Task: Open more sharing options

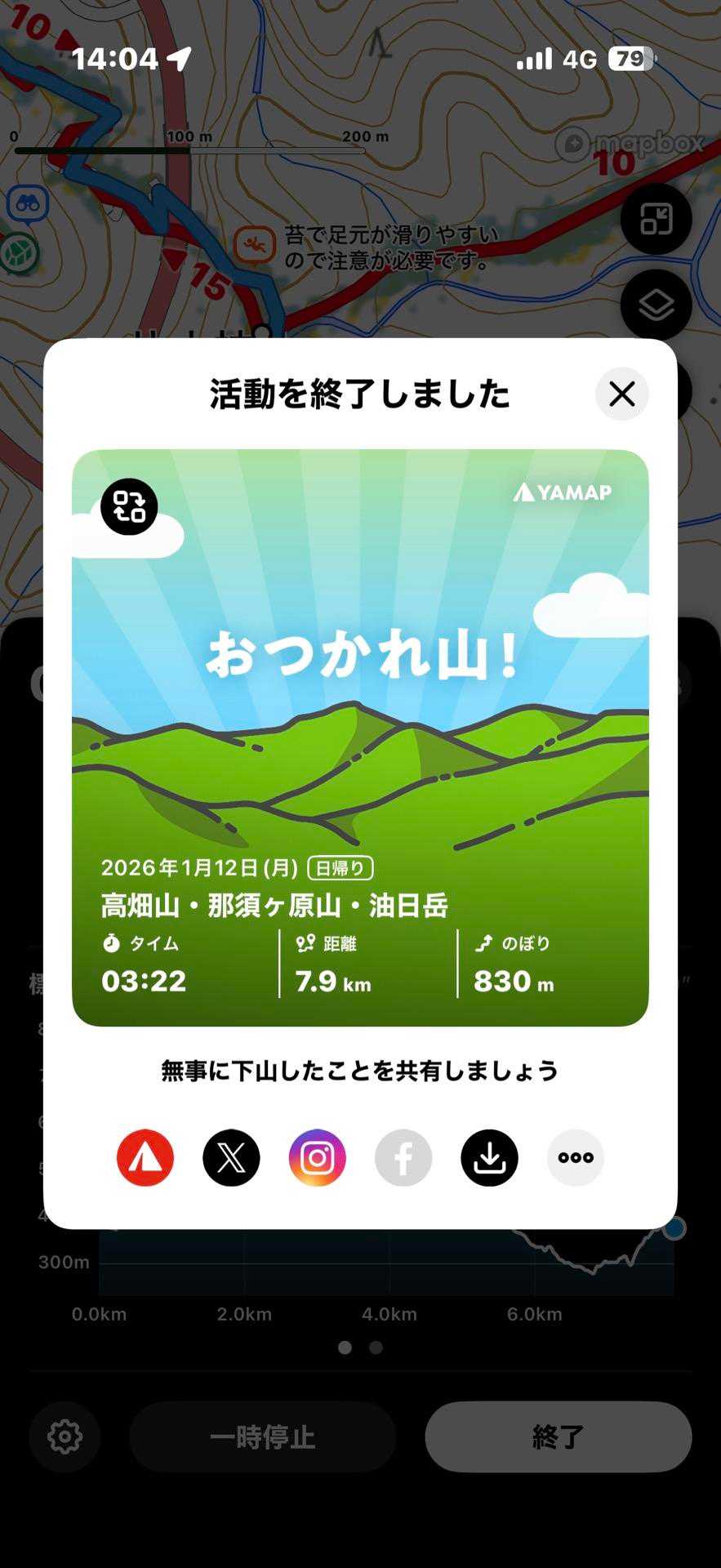Action: coord(576,1158)
